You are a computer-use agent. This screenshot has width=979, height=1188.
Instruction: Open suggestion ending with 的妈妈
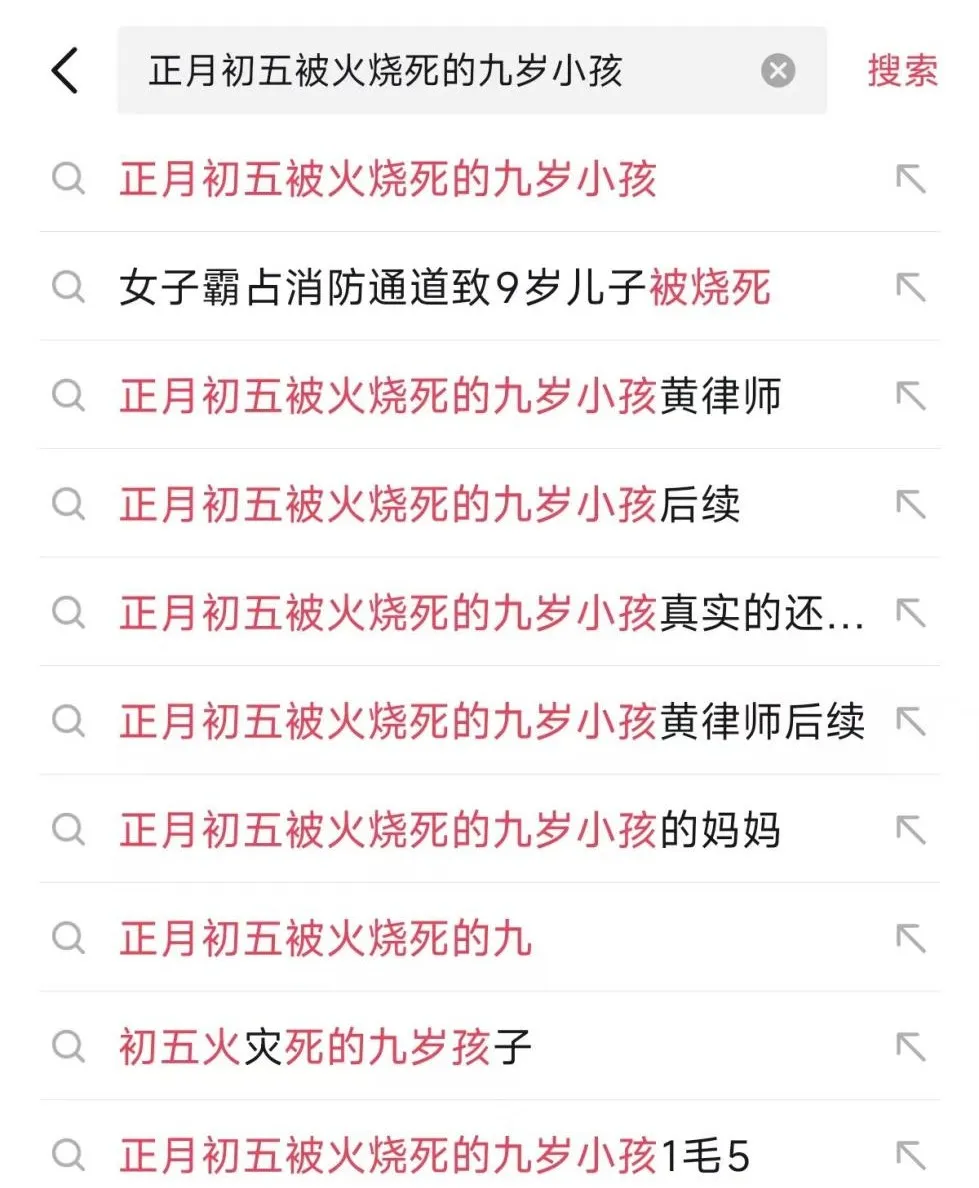pos(450,829)
